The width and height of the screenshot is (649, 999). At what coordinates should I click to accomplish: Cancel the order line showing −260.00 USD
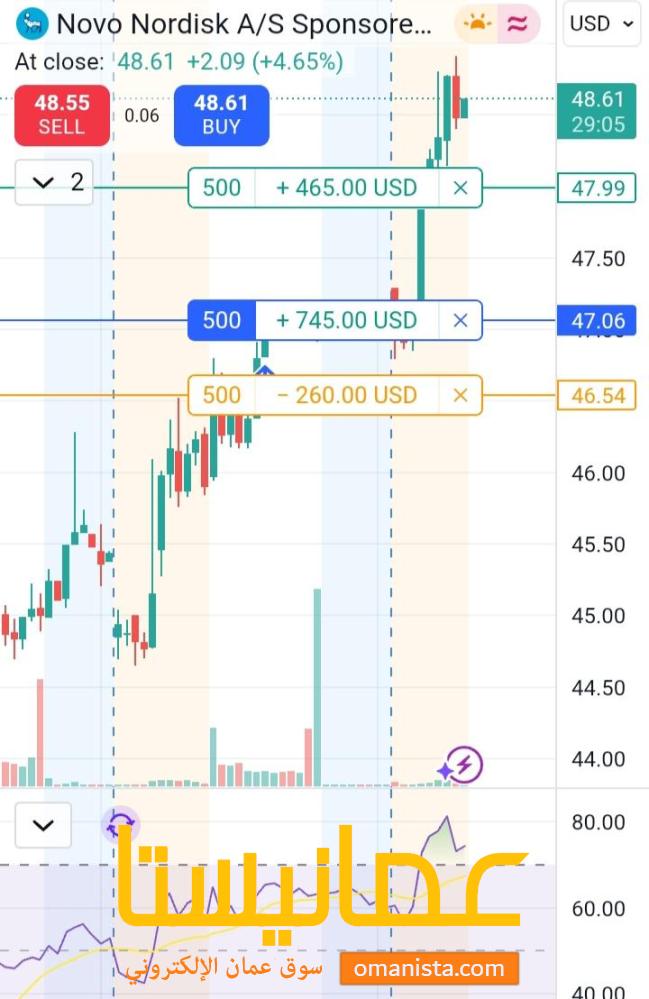click(x=460, y=395)
